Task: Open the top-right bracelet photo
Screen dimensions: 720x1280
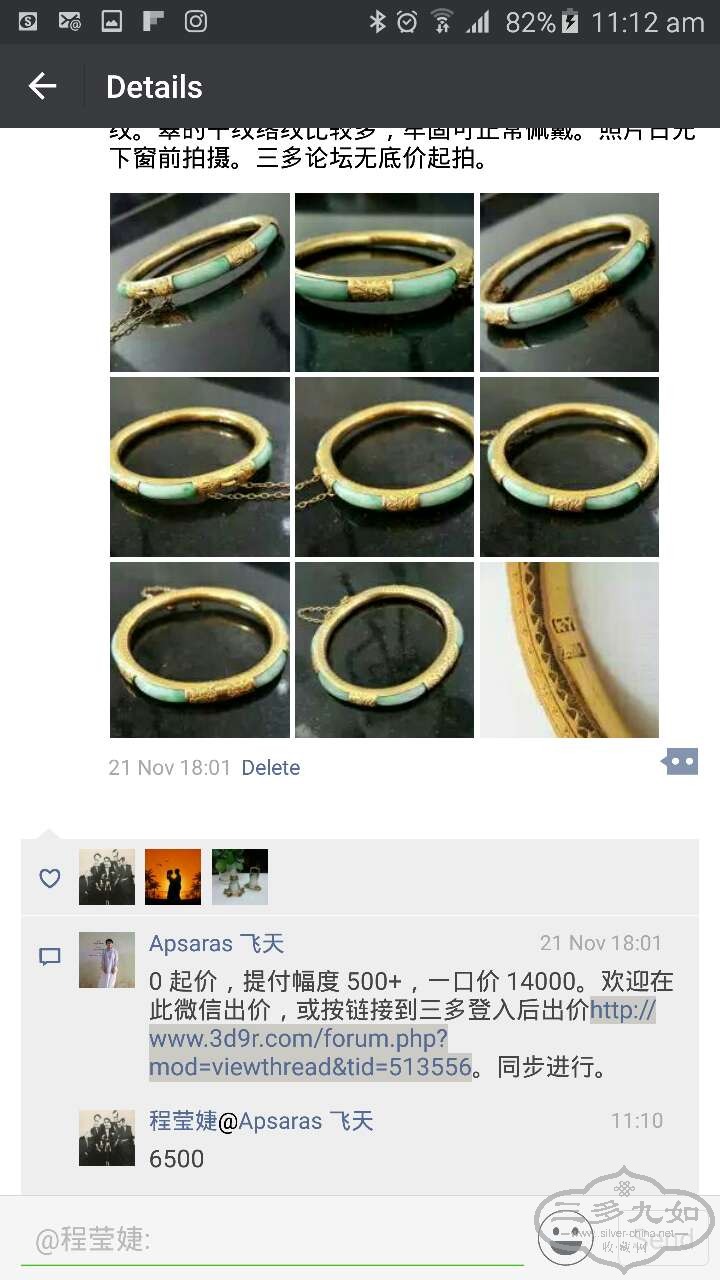Action: pyautogui.click(x=569, y=282)
